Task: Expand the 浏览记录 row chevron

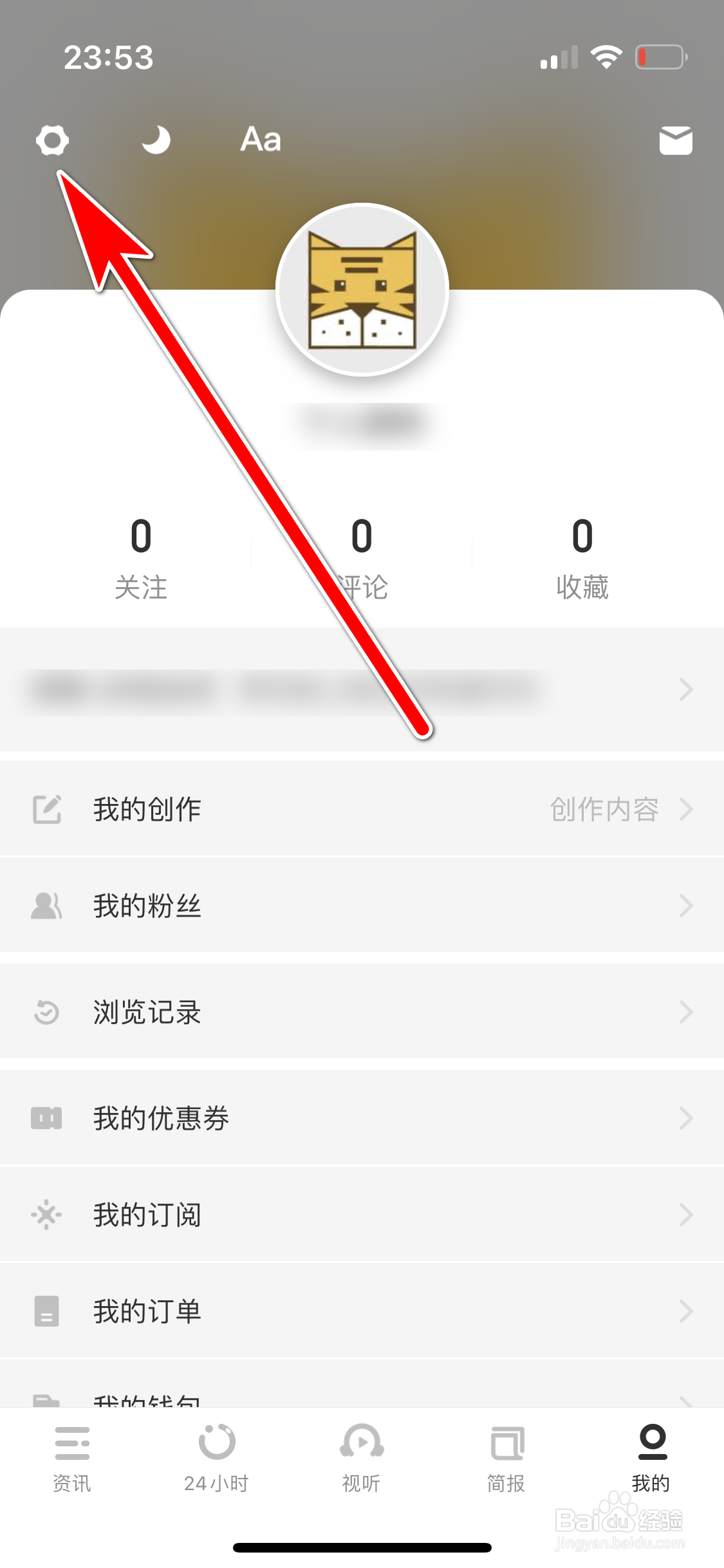Action: coord(686,1013)
